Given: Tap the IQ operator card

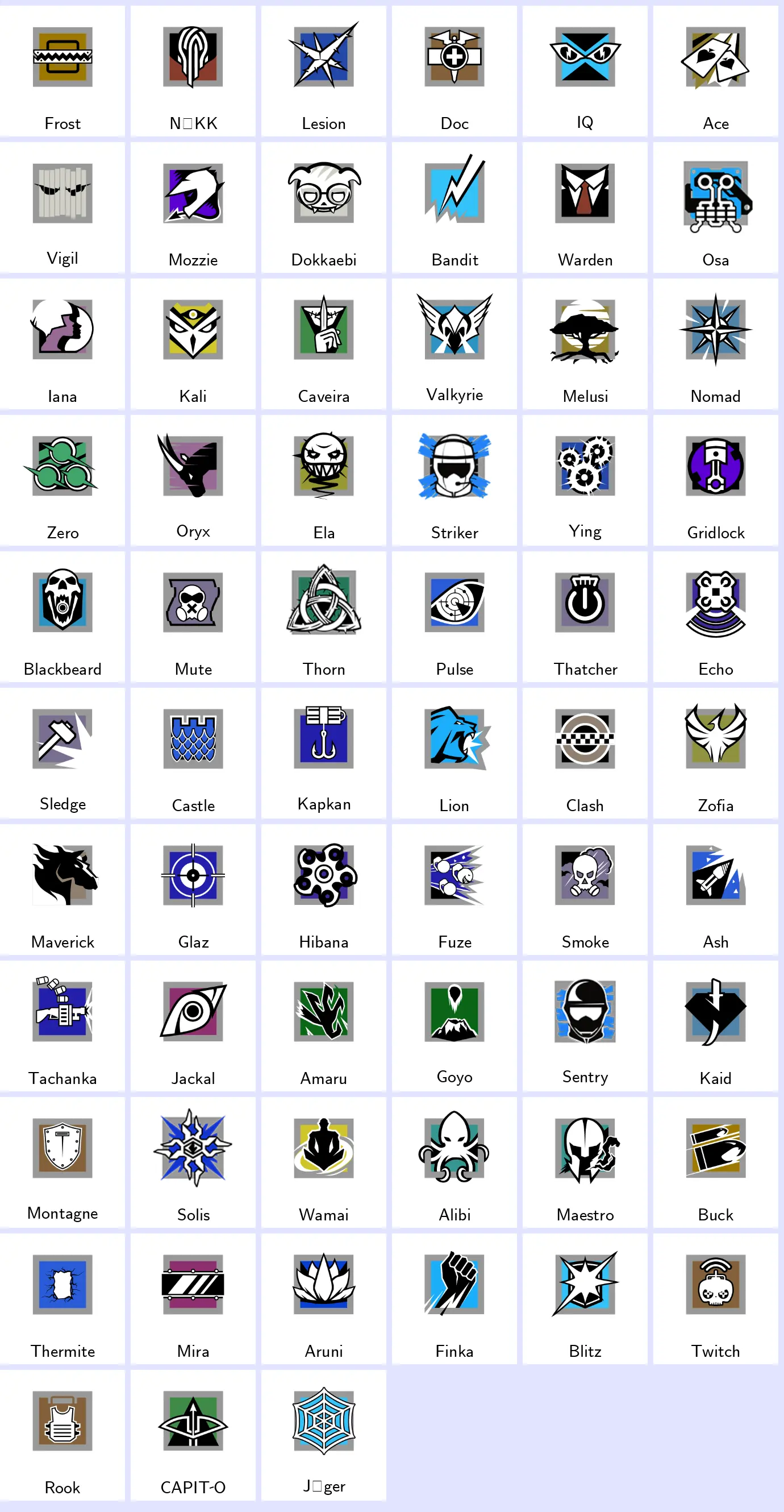Looking at the screenshot, I should coord(585,72).
